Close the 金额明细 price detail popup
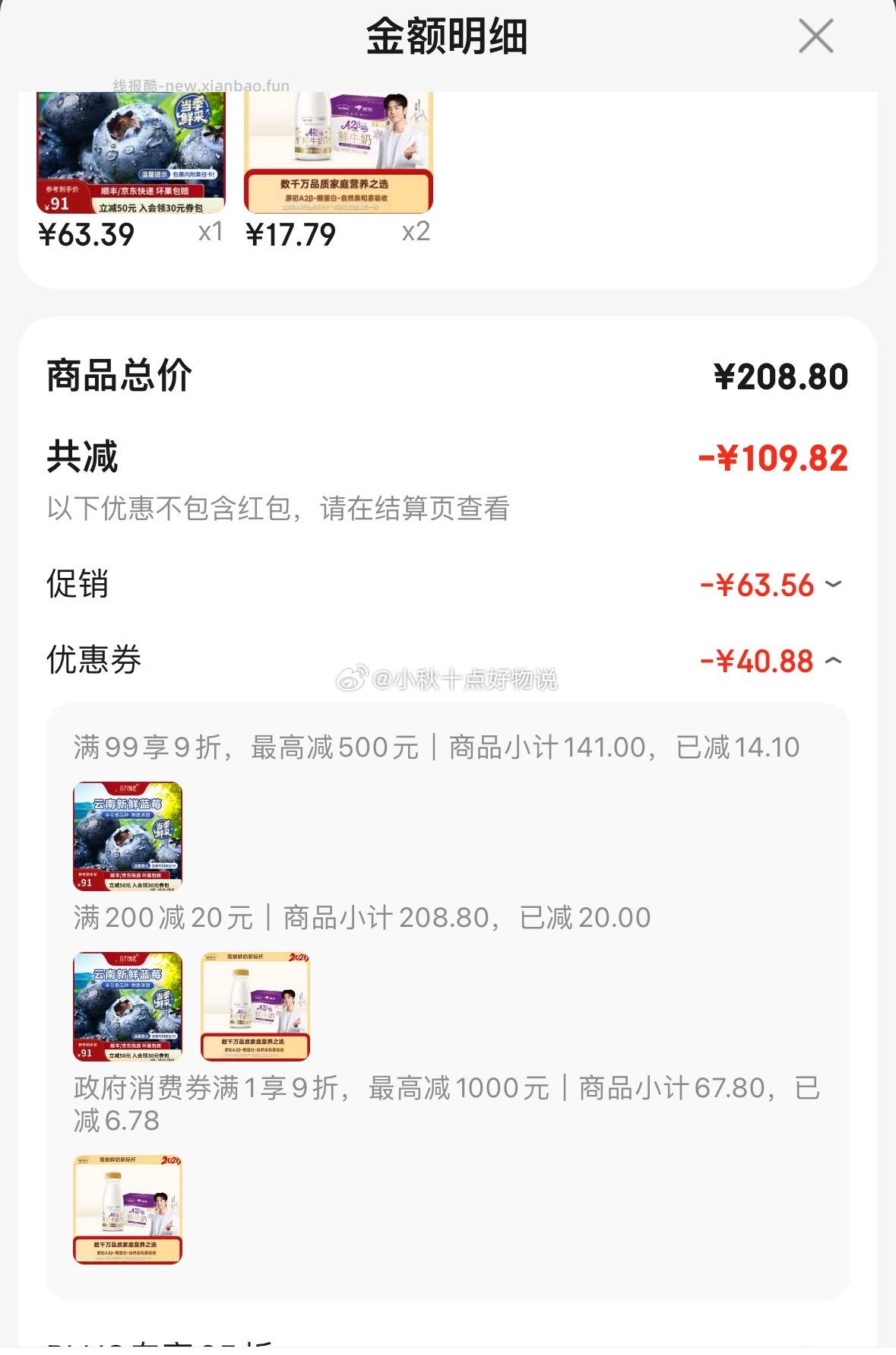The width and height of the screenshot is (896, 1355). pos(815,36)
